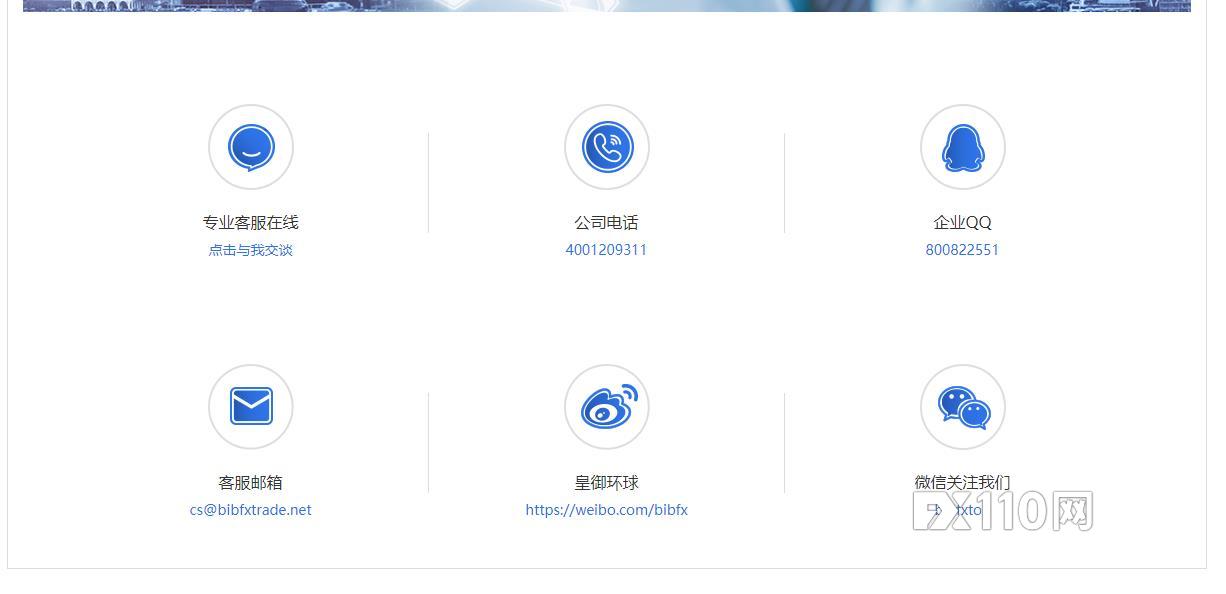
Task: Open the enterprise QQ number 800822551
Action: 961,250
